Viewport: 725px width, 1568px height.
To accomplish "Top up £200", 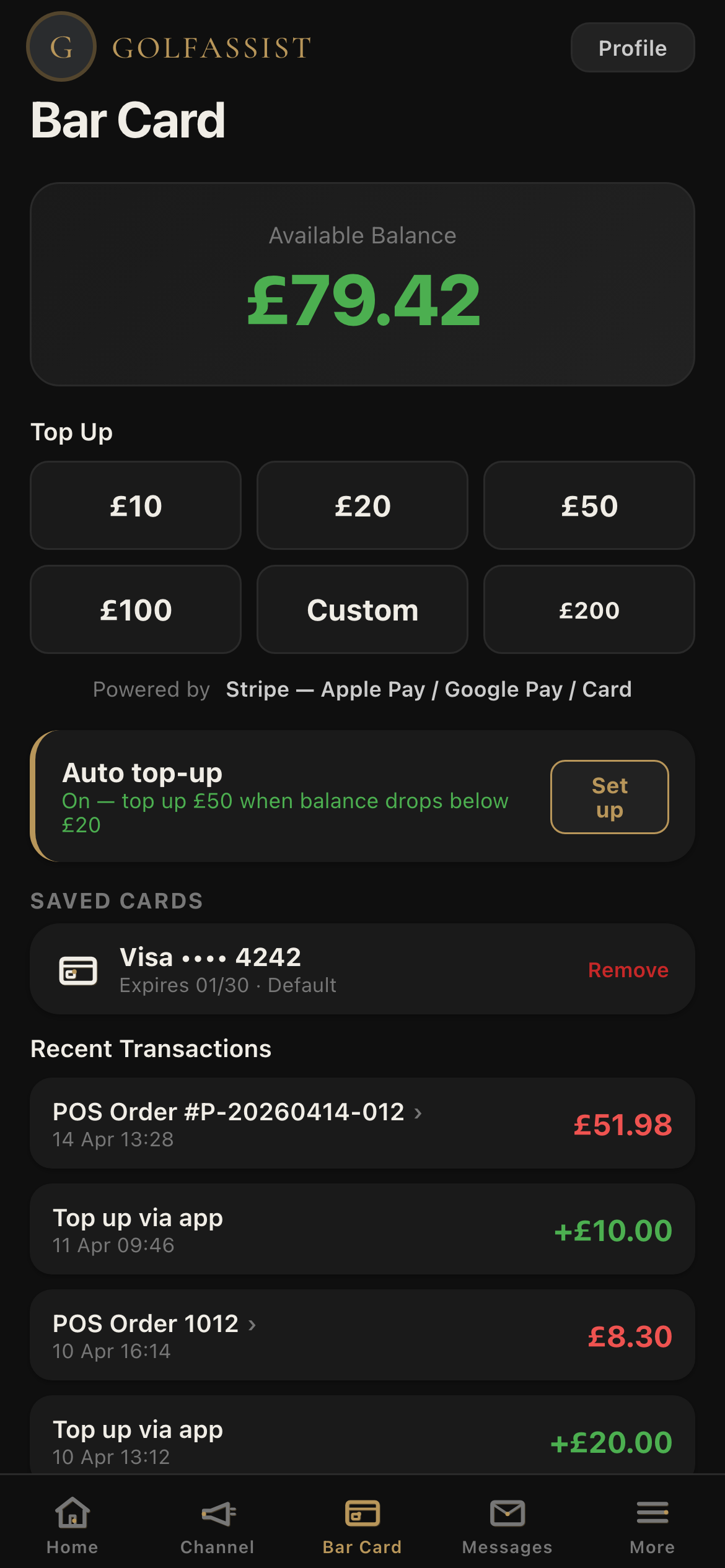I will tap(588, 609).
